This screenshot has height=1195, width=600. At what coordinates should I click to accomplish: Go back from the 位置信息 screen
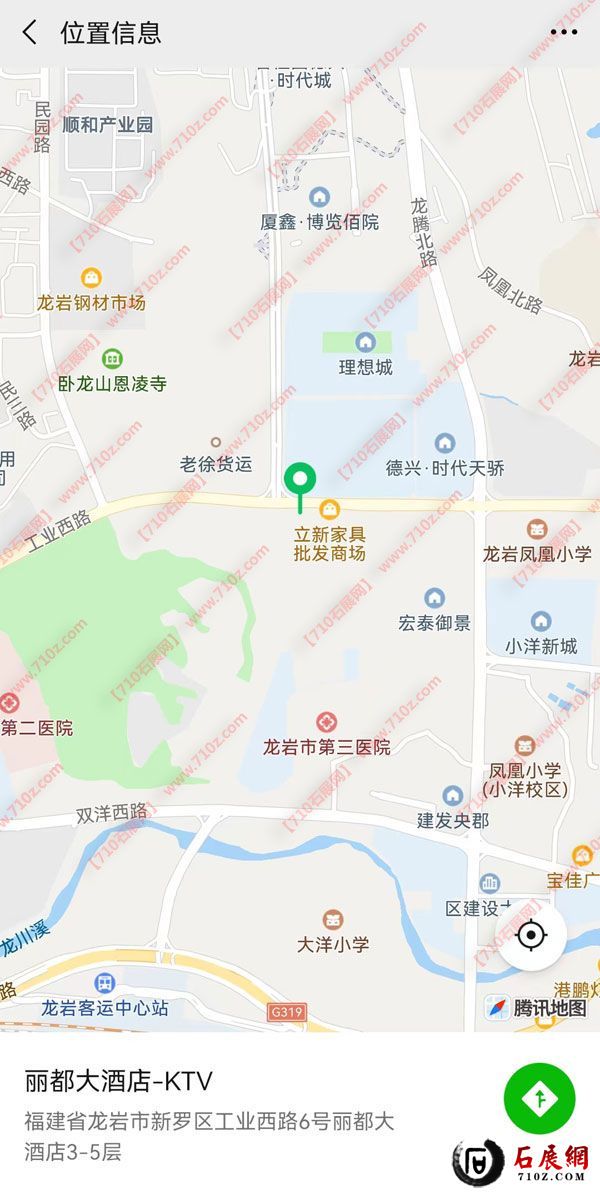pyautogui.click(x=30, y=32)
